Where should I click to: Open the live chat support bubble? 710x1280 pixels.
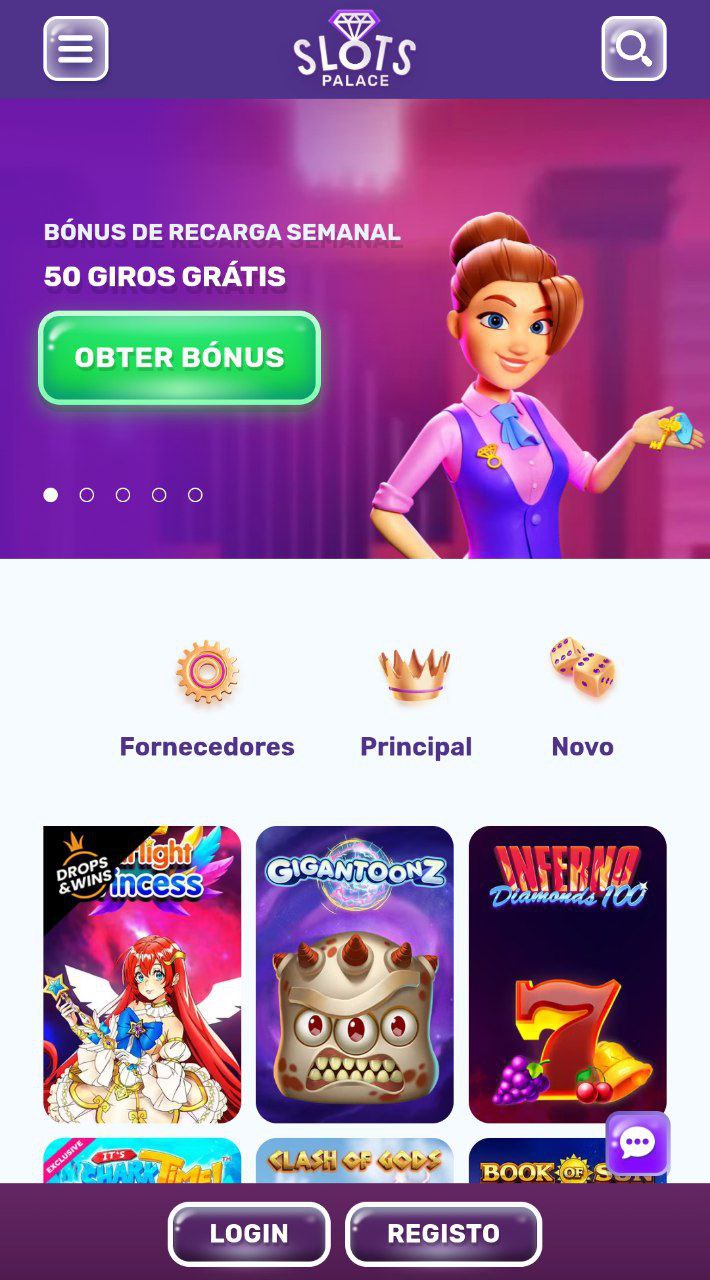tap(637, 1143)
